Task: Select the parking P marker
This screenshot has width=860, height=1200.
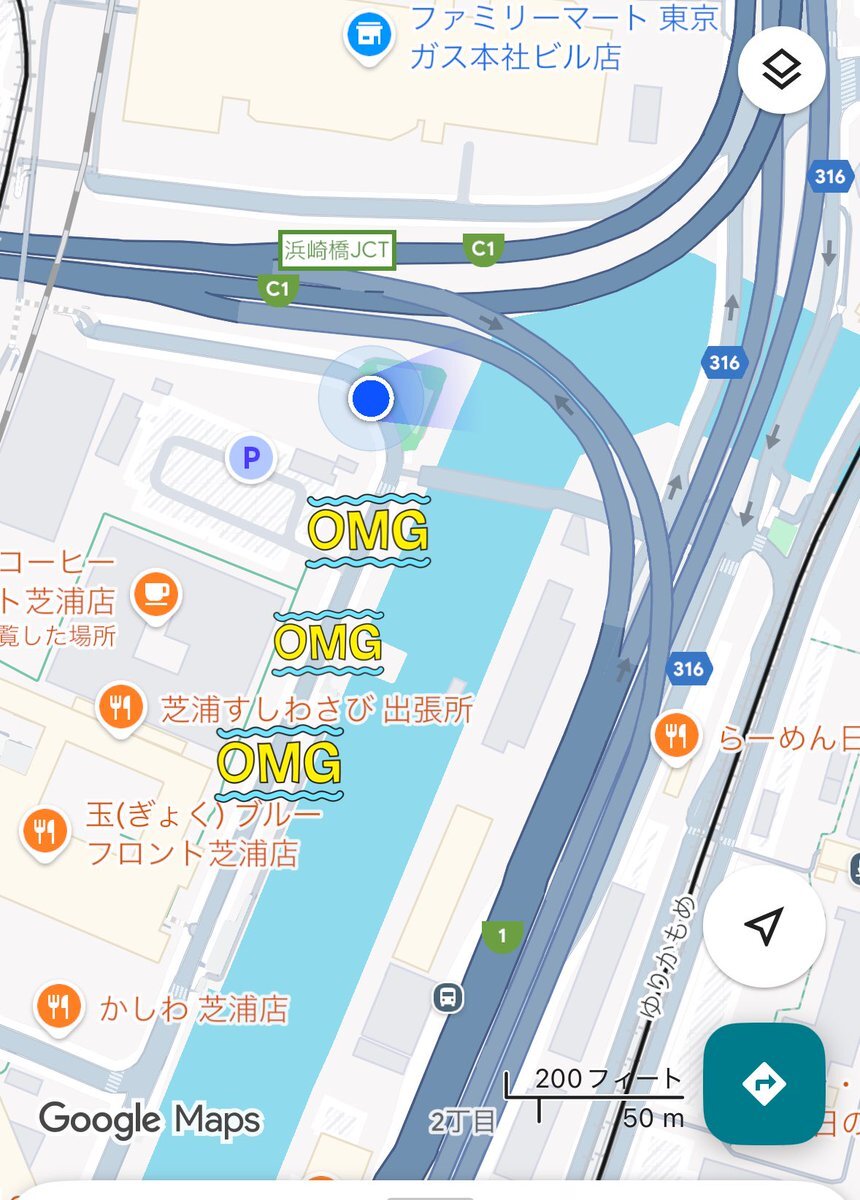Action: (x=251, y=459)
